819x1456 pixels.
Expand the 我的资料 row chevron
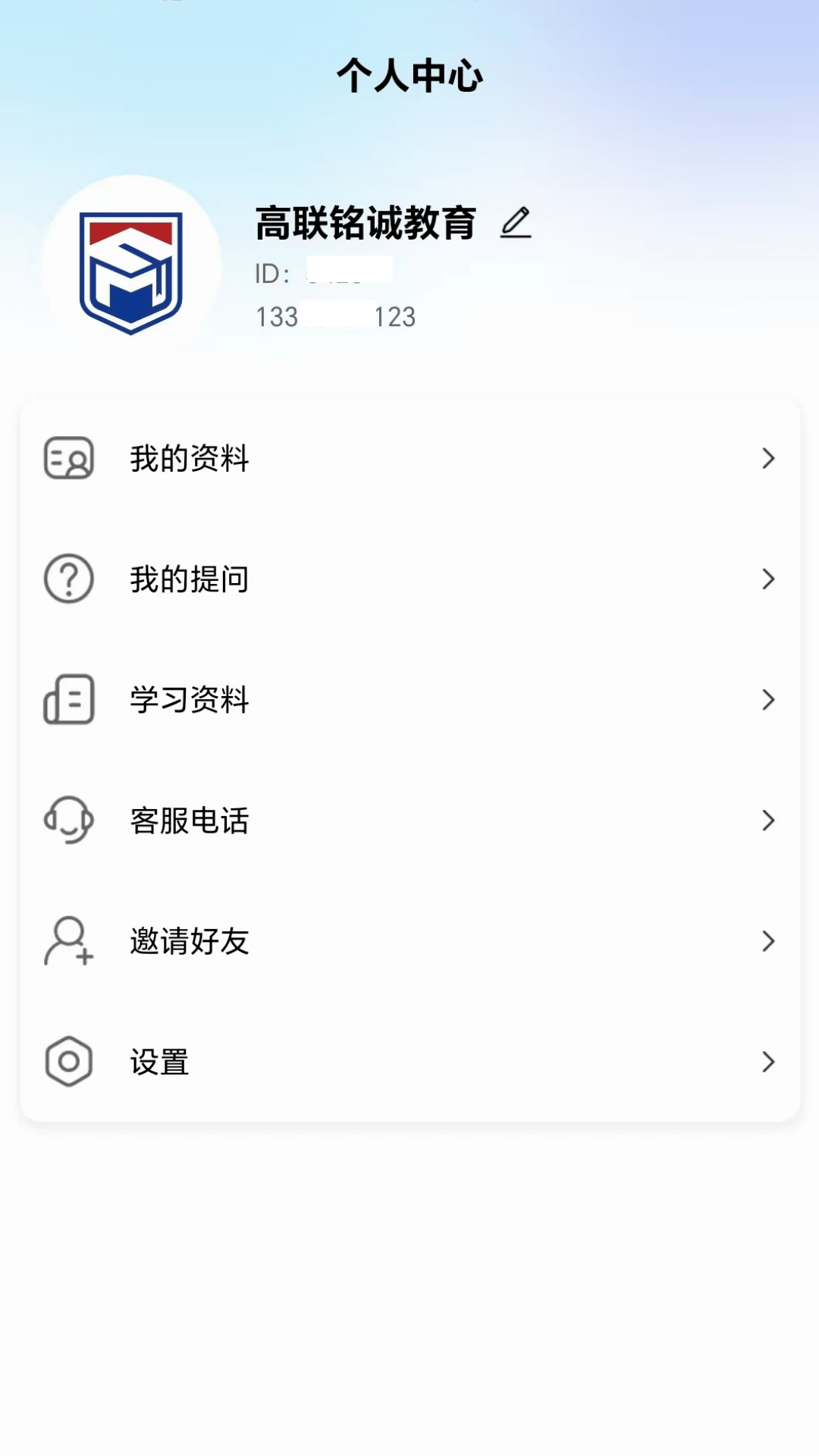[x=768, y=457]
